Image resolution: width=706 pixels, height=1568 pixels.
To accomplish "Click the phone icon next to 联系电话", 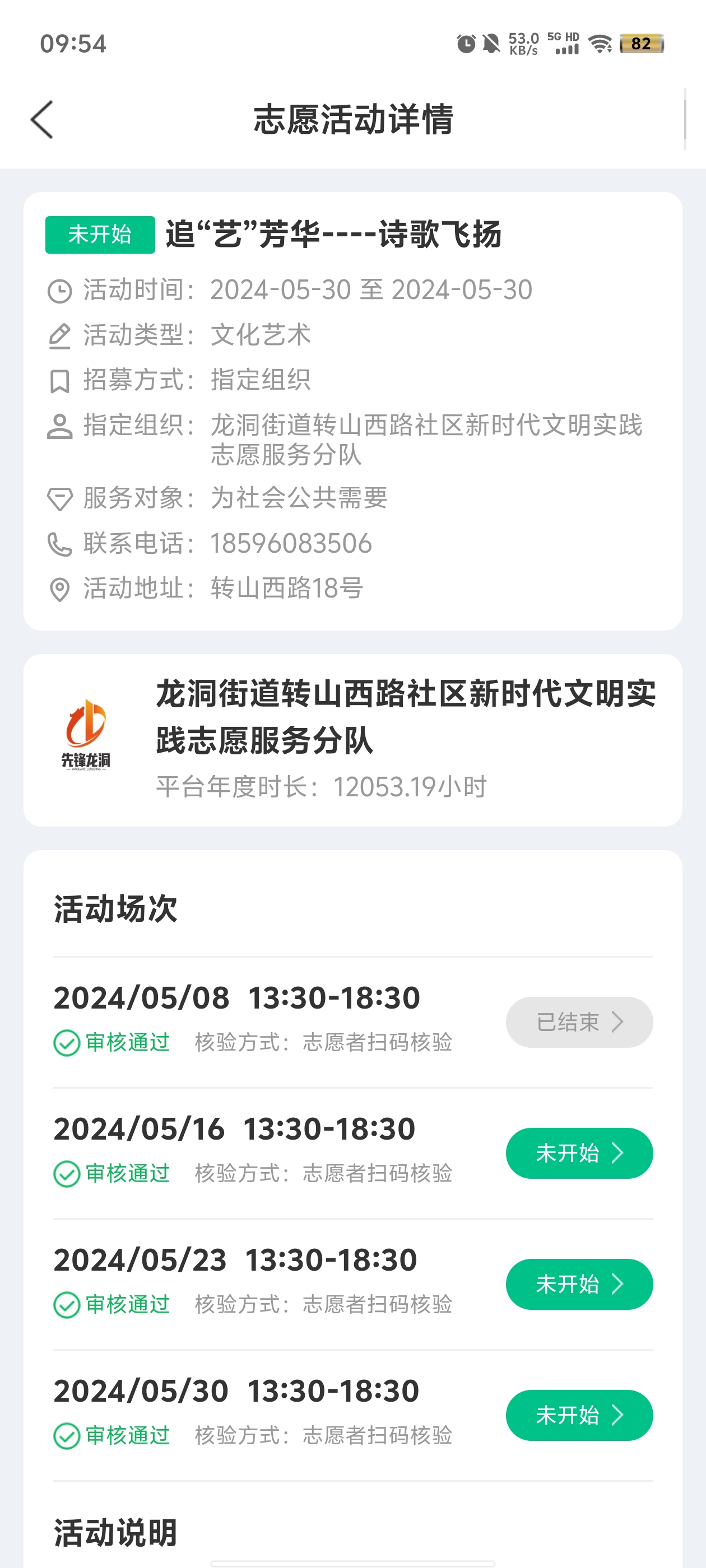I will click(x=60, y=543).
